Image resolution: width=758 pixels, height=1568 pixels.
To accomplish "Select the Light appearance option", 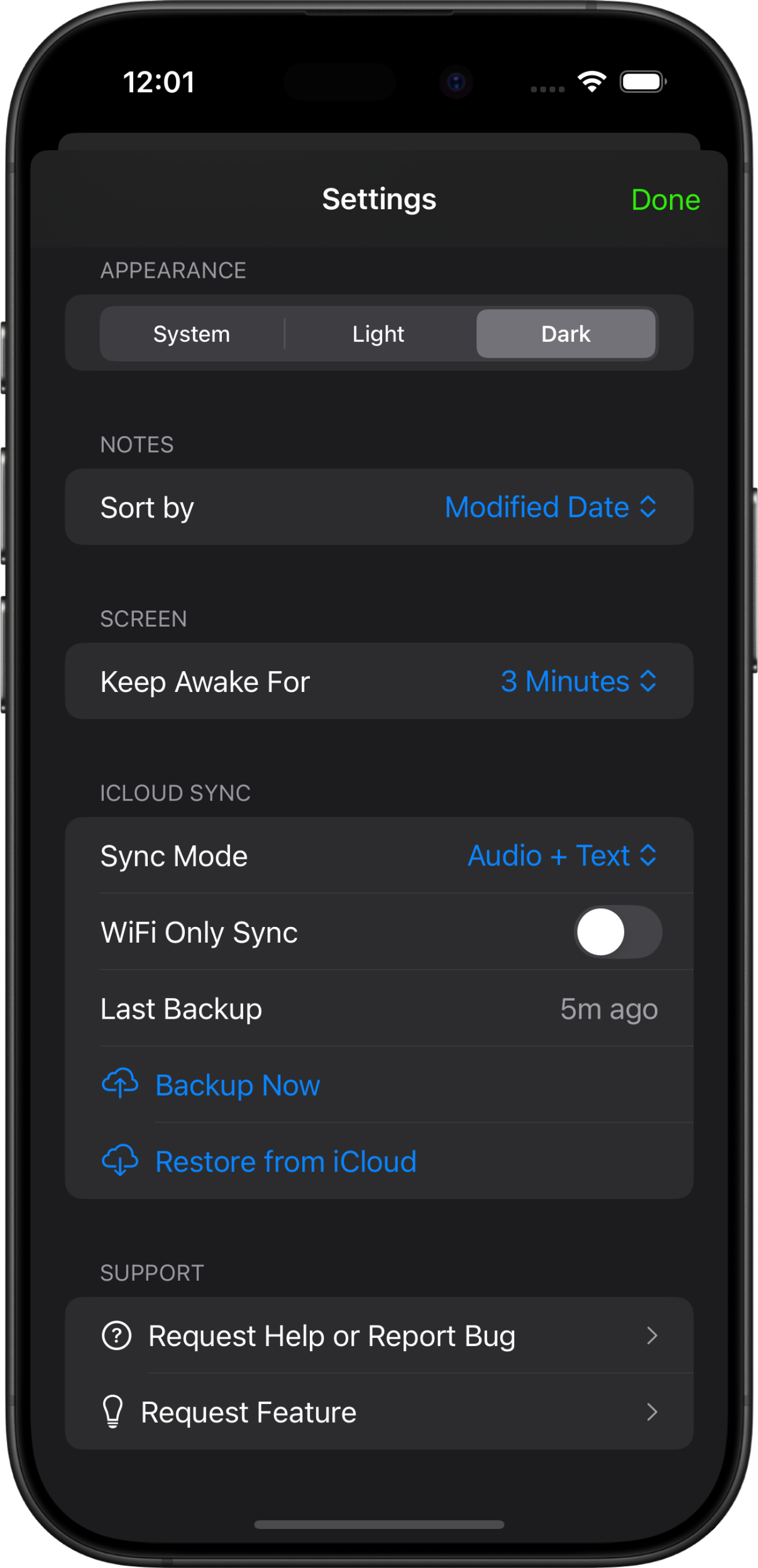I will (x=378, y=334).
